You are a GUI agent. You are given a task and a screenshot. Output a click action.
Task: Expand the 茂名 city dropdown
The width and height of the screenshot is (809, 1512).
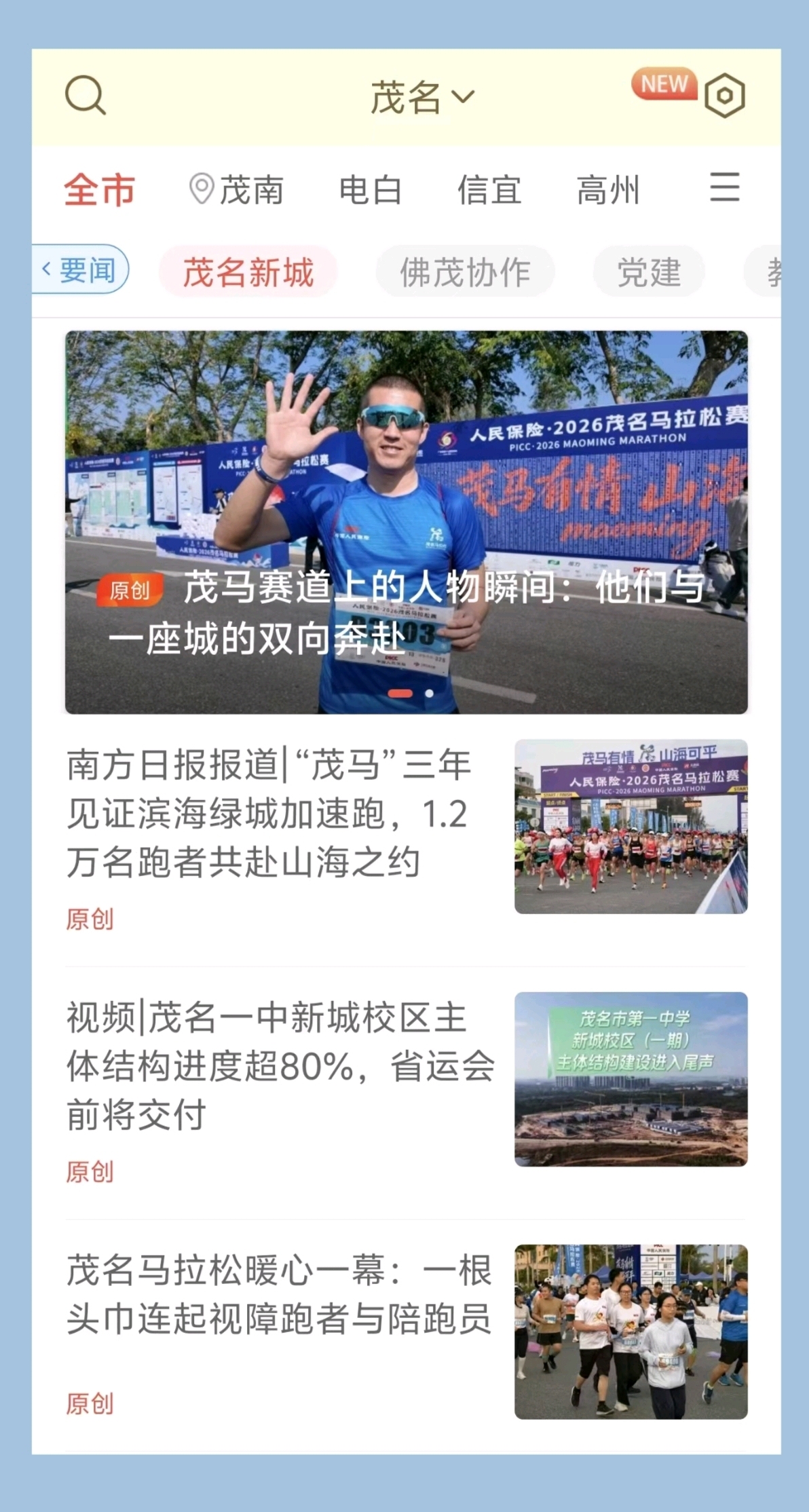[421, 97]
